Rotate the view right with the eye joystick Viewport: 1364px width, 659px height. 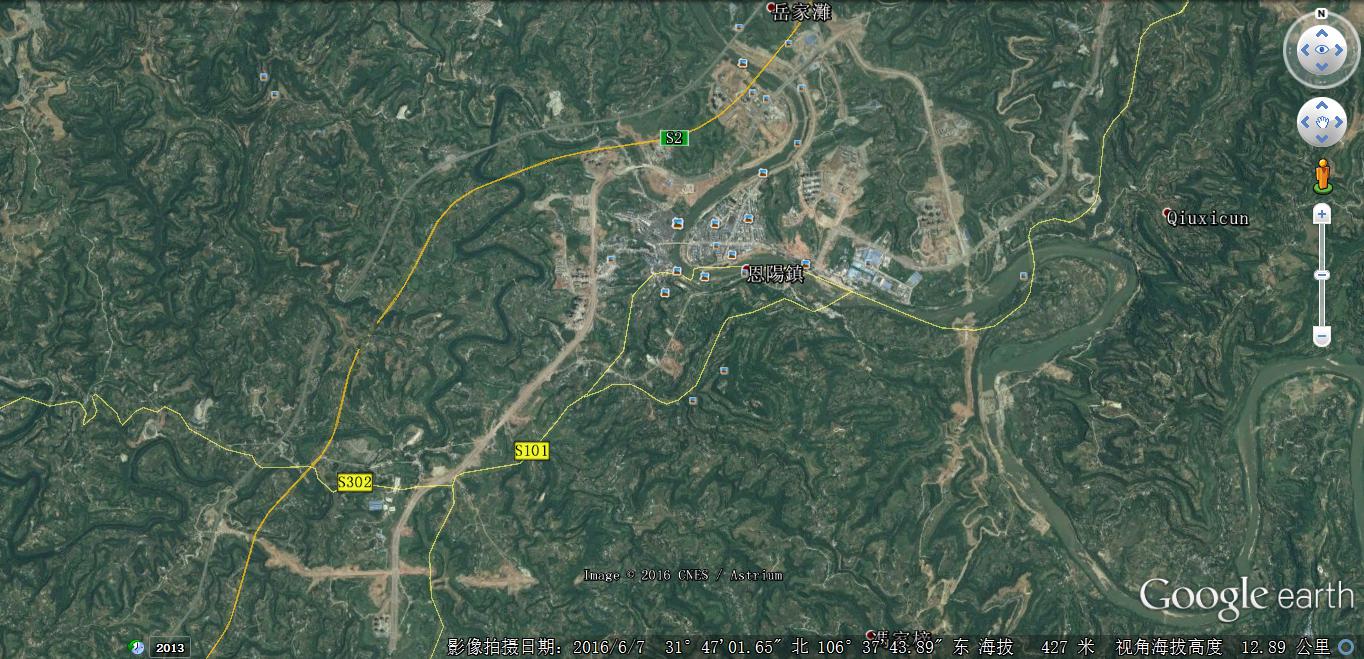pos(1340,50)
